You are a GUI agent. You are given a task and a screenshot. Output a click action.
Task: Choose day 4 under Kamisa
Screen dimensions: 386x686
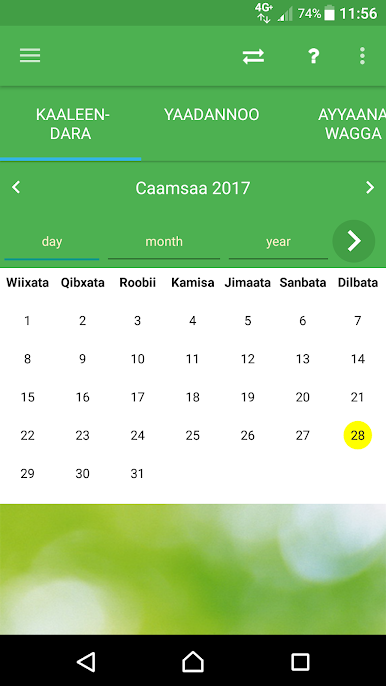pyautogui.click(x=193, y=321)
